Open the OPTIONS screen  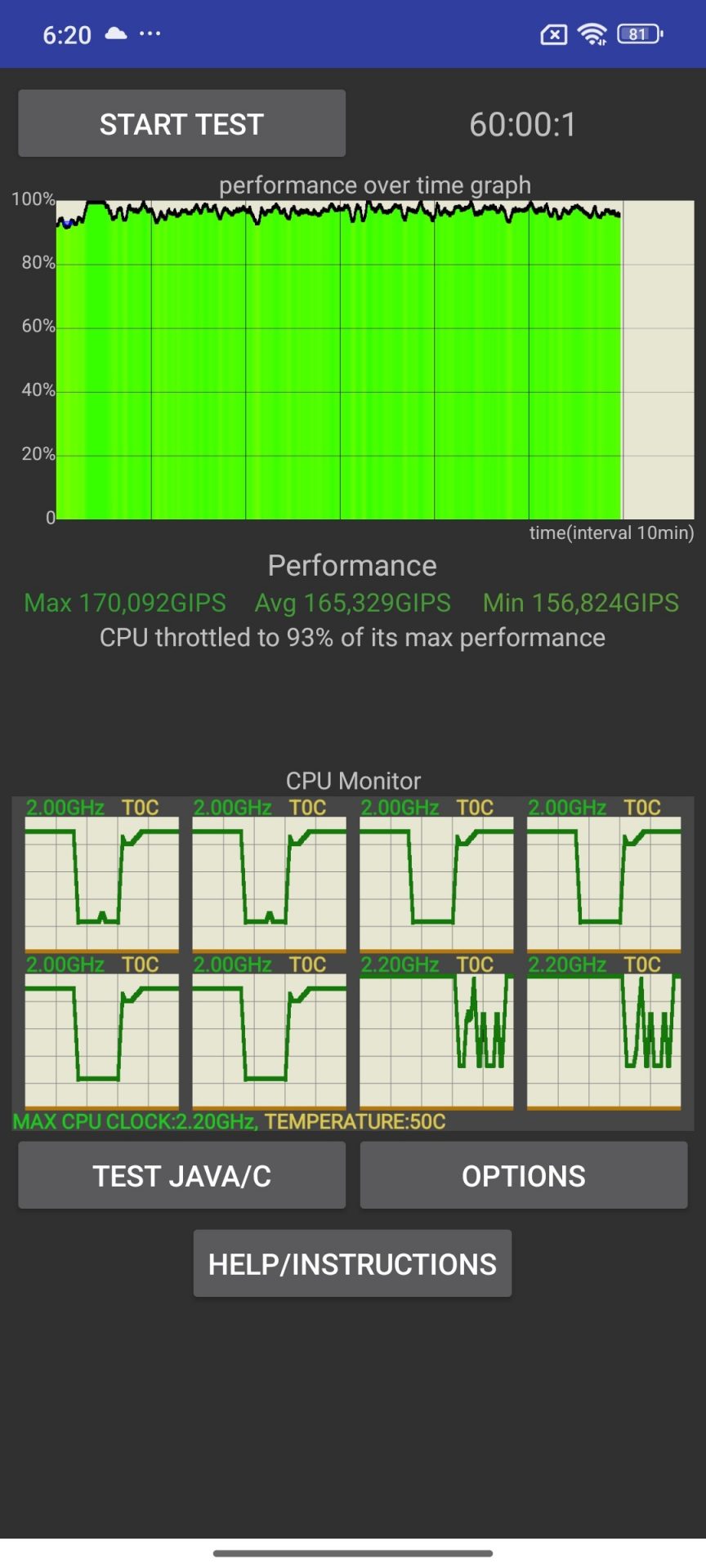523,1175
